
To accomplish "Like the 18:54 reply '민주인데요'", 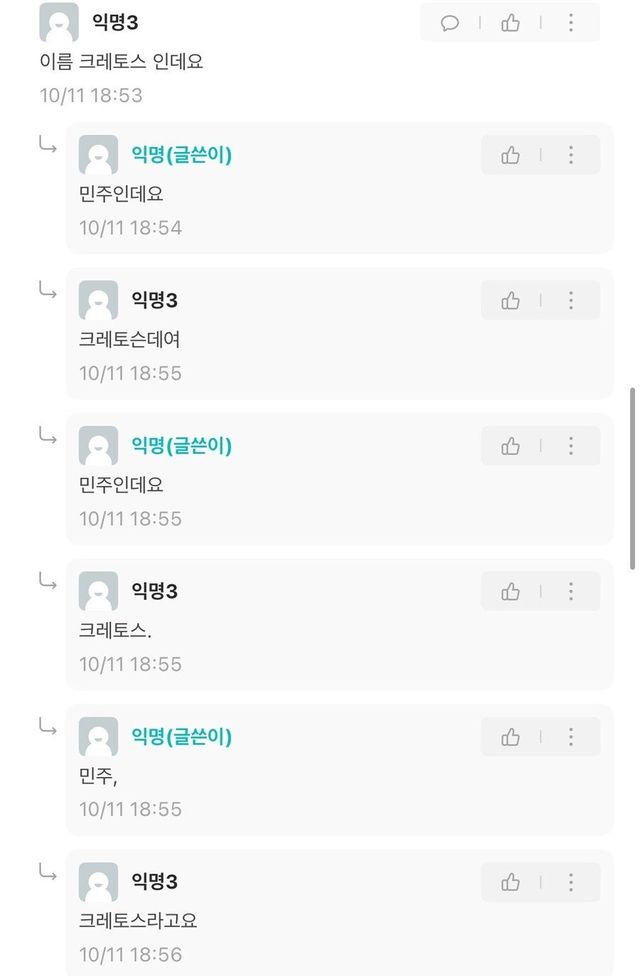I will [511, 155].
